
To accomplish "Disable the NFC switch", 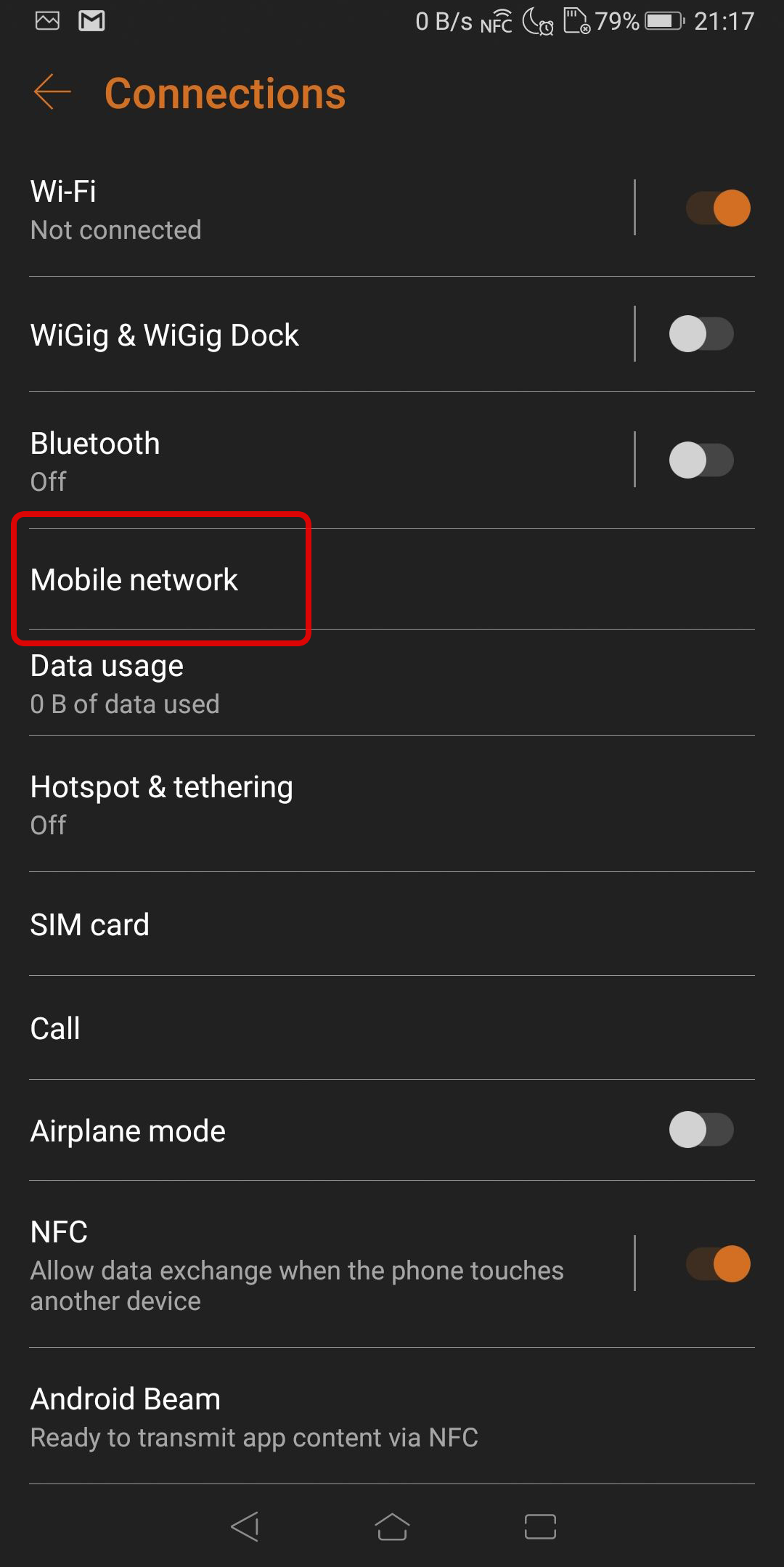I will tap(718, 1264).
